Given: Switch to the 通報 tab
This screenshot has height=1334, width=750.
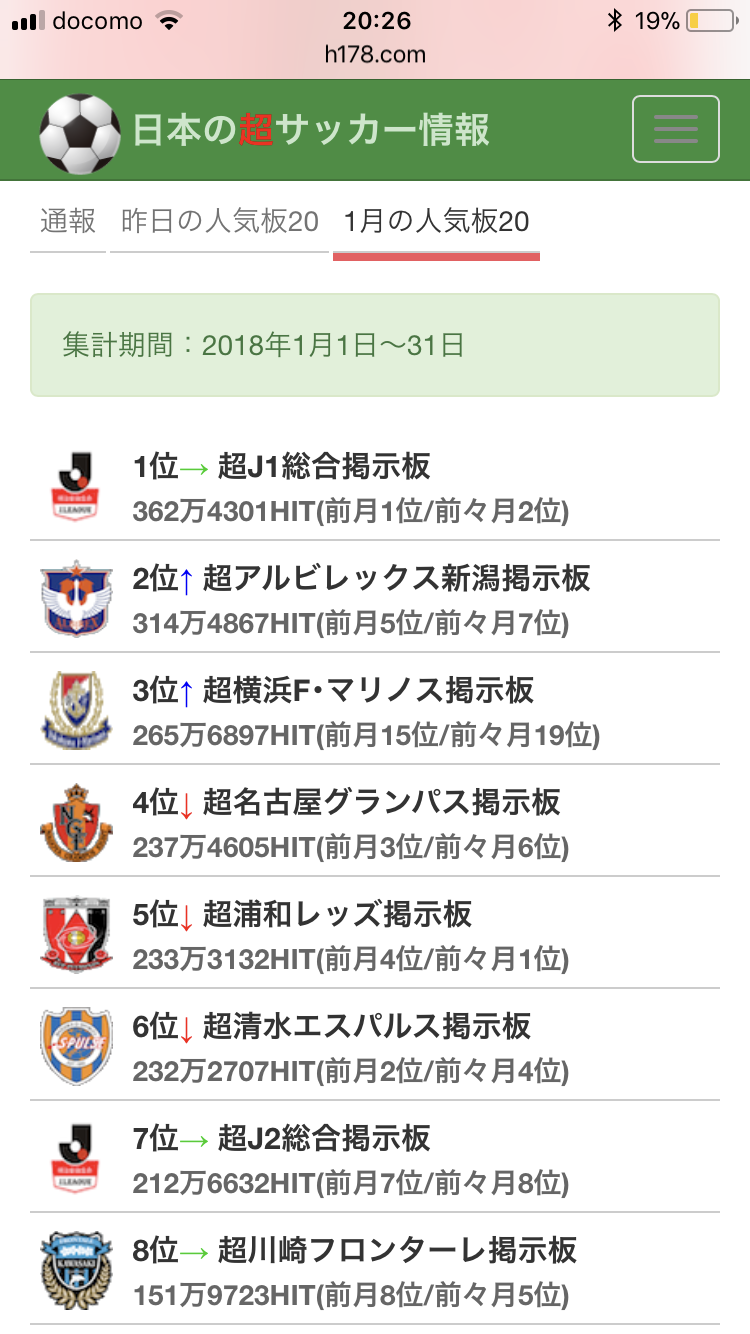Looking at the screenshot, I should 68,221.
